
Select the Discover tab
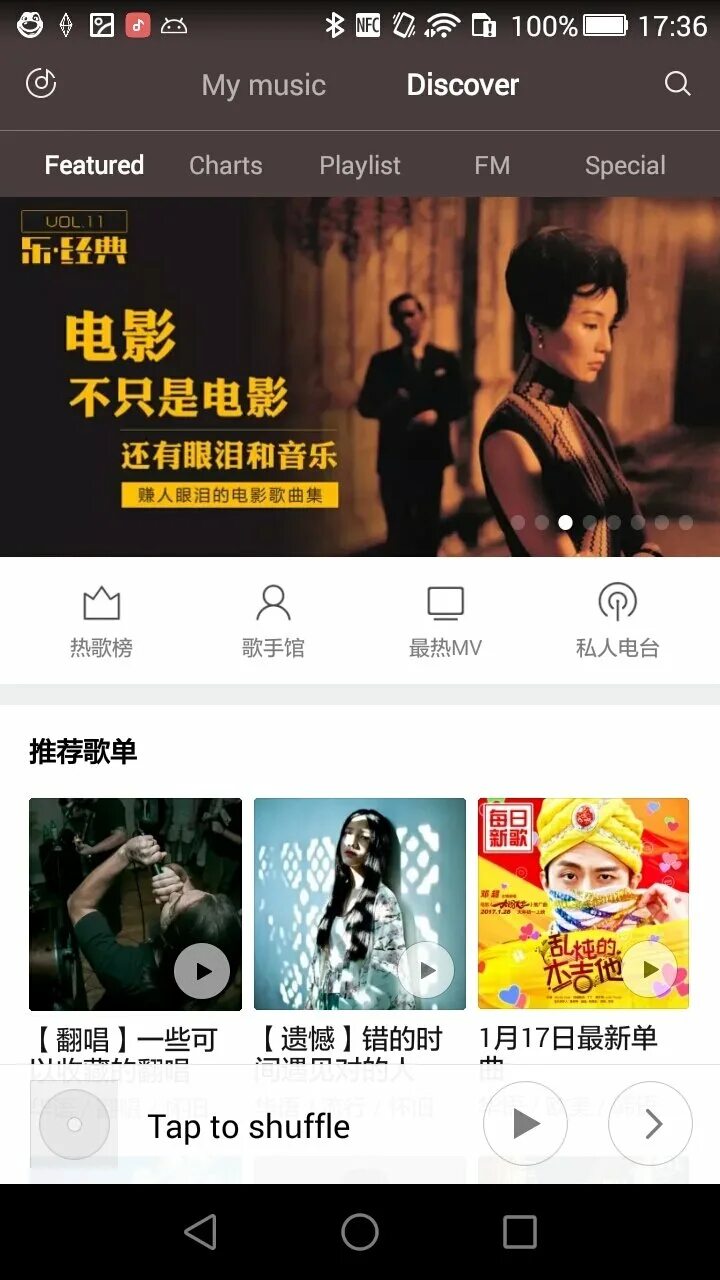463,85
